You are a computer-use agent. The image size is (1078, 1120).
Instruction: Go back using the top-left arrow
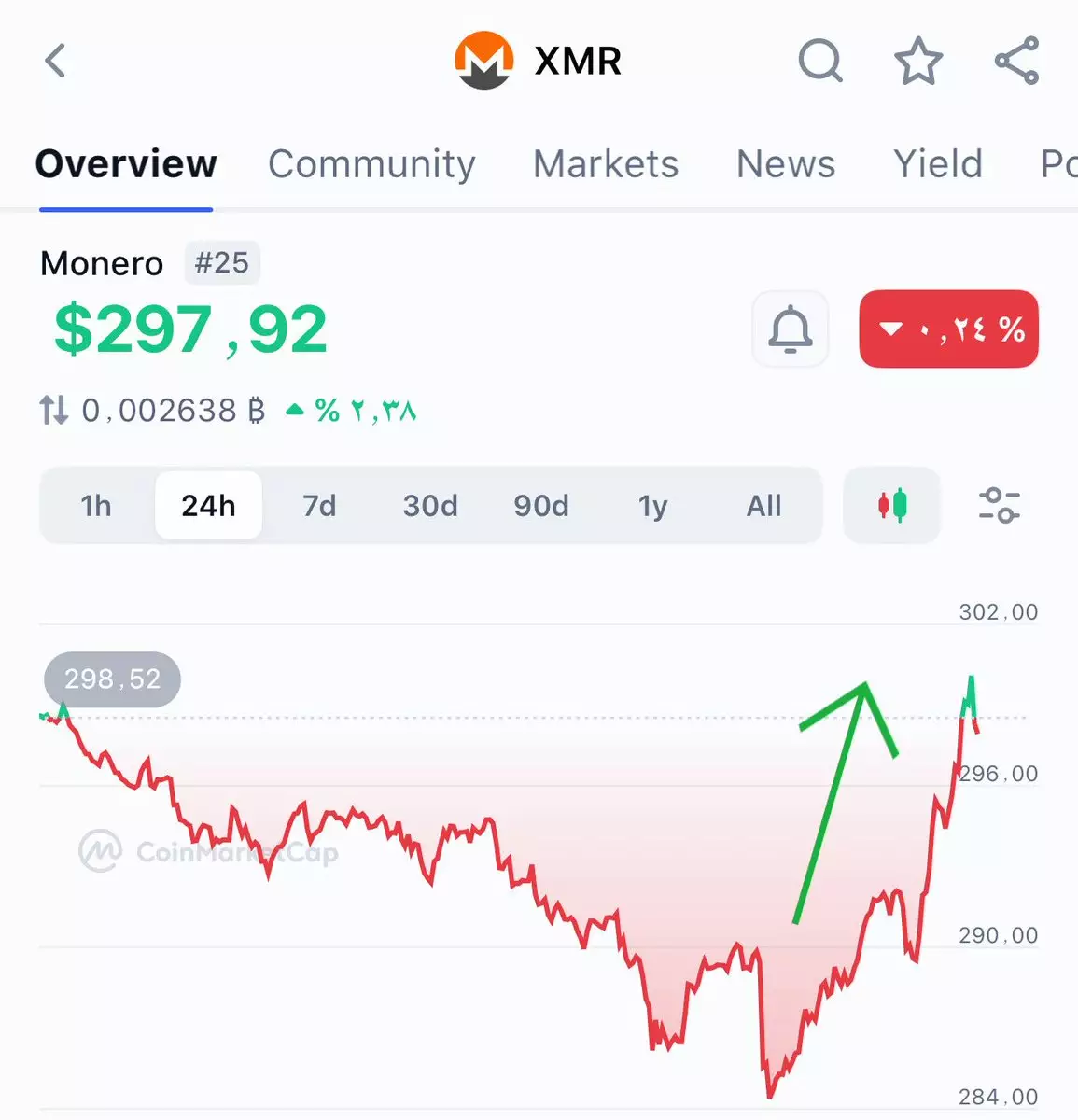coord(56,62)
